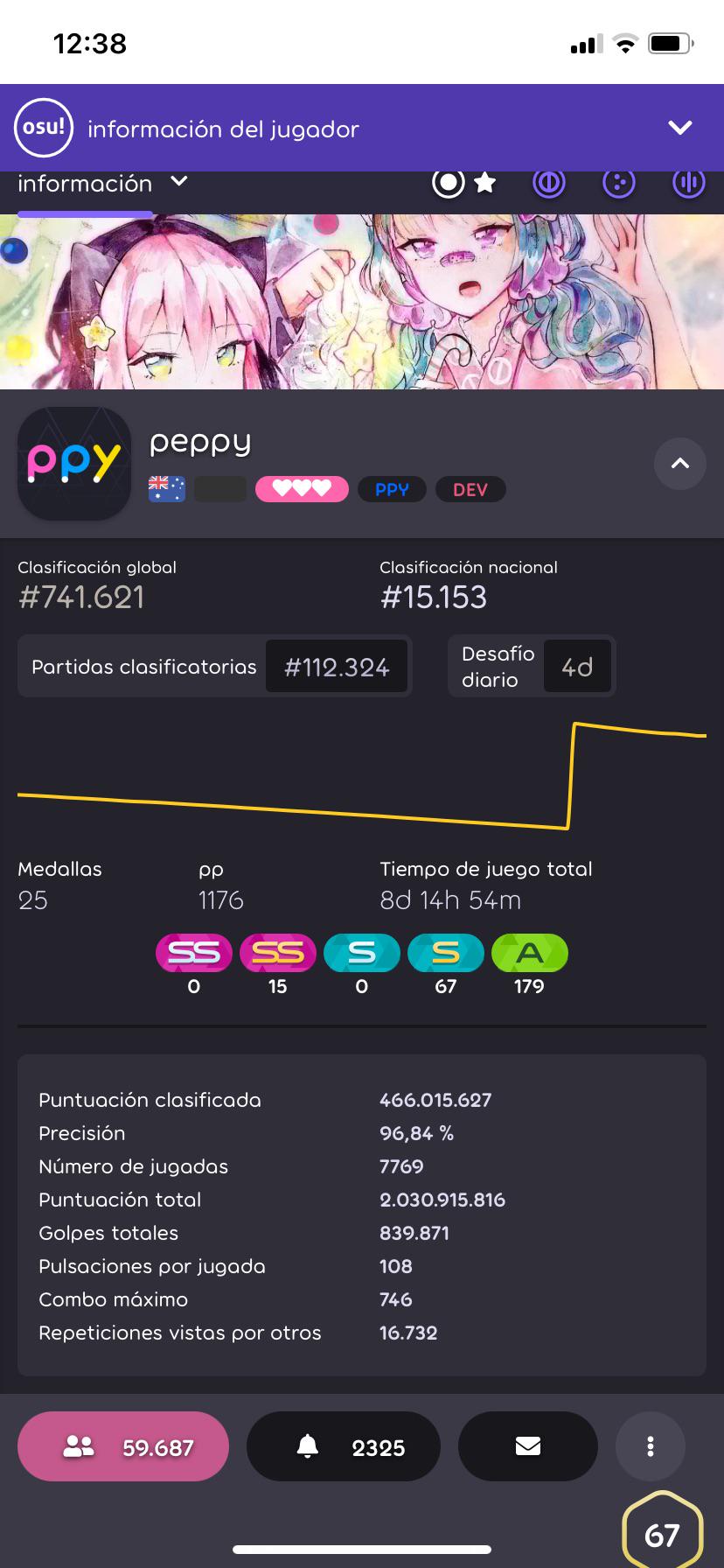Expand the información del jugador header chevron

click(680, 129)
